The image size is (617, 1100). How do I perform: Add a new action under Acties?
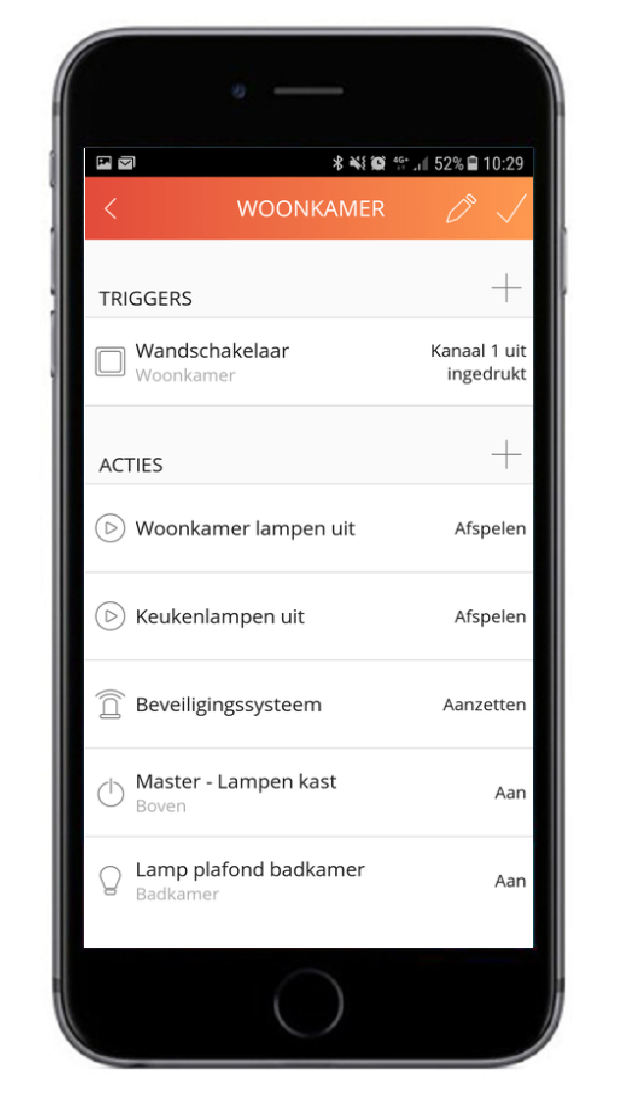click(x=506, y=455)
